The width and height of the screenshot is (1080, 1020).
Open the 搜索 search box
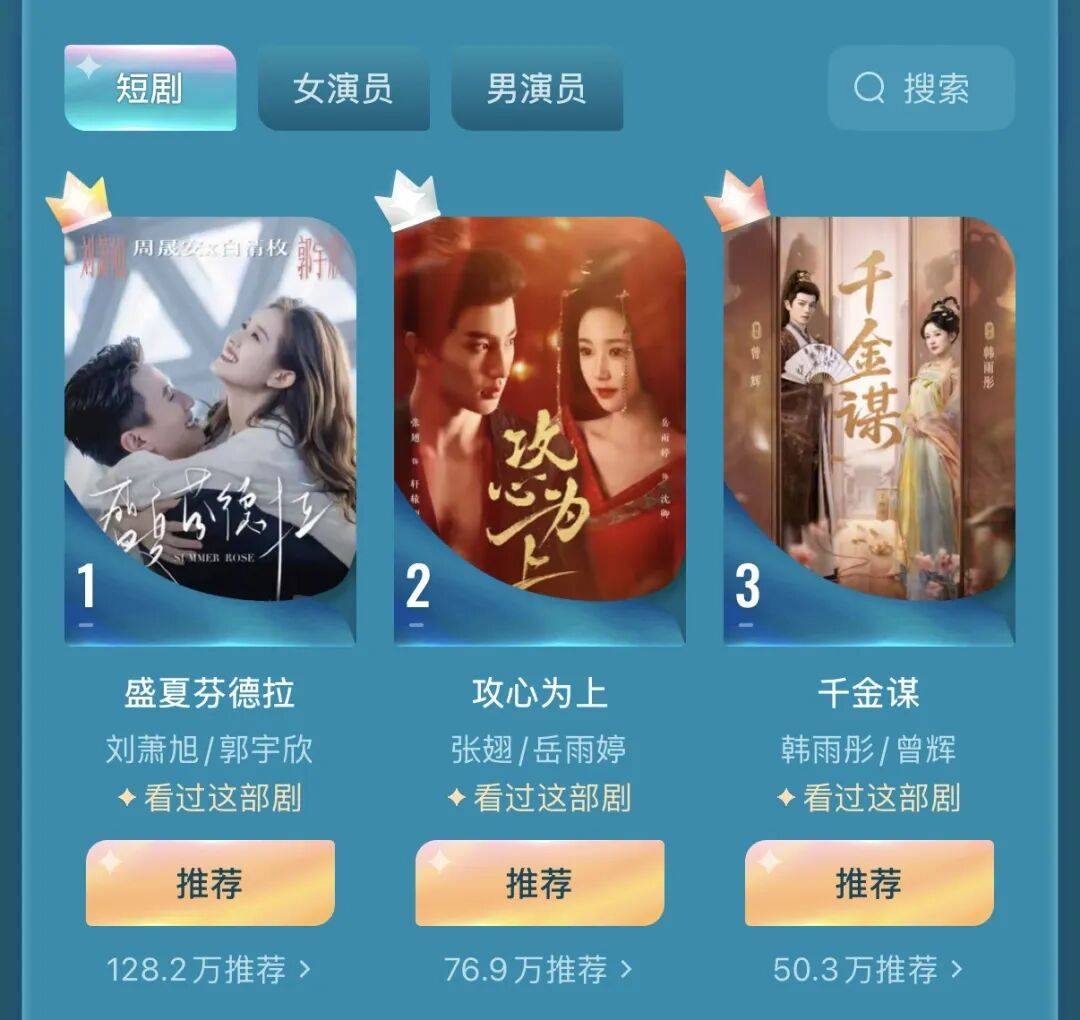coord(920,88)
